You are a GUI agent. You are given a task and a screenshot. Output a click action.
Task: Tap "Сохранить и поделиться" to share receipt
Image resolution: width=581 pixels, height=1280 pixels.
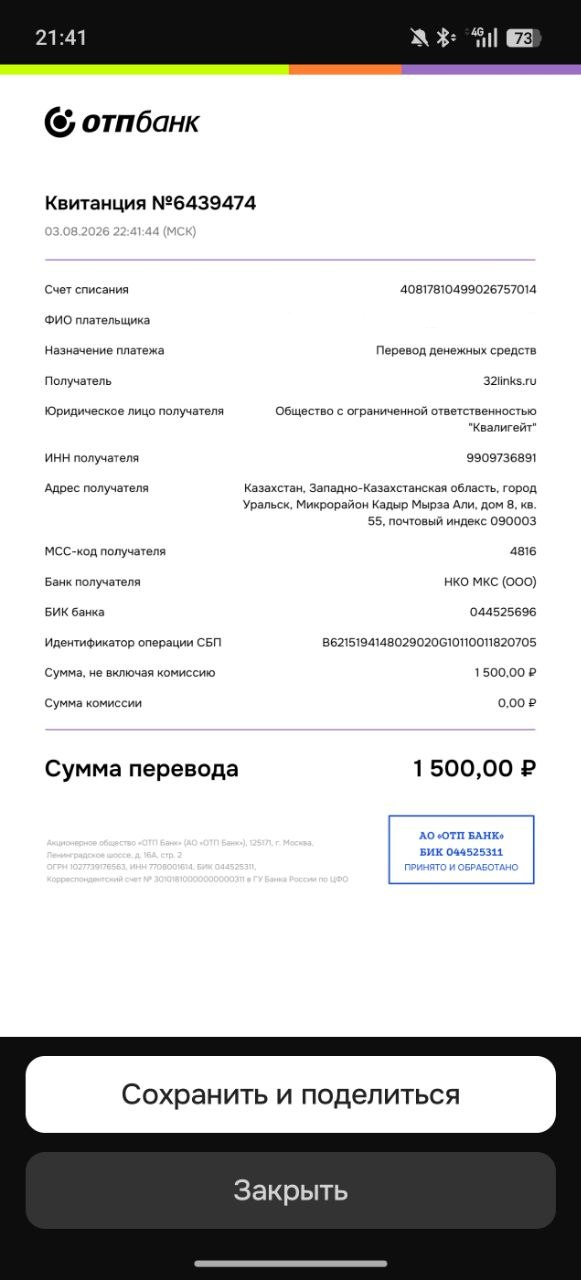pyautogui.click(x=290, y=1094)
